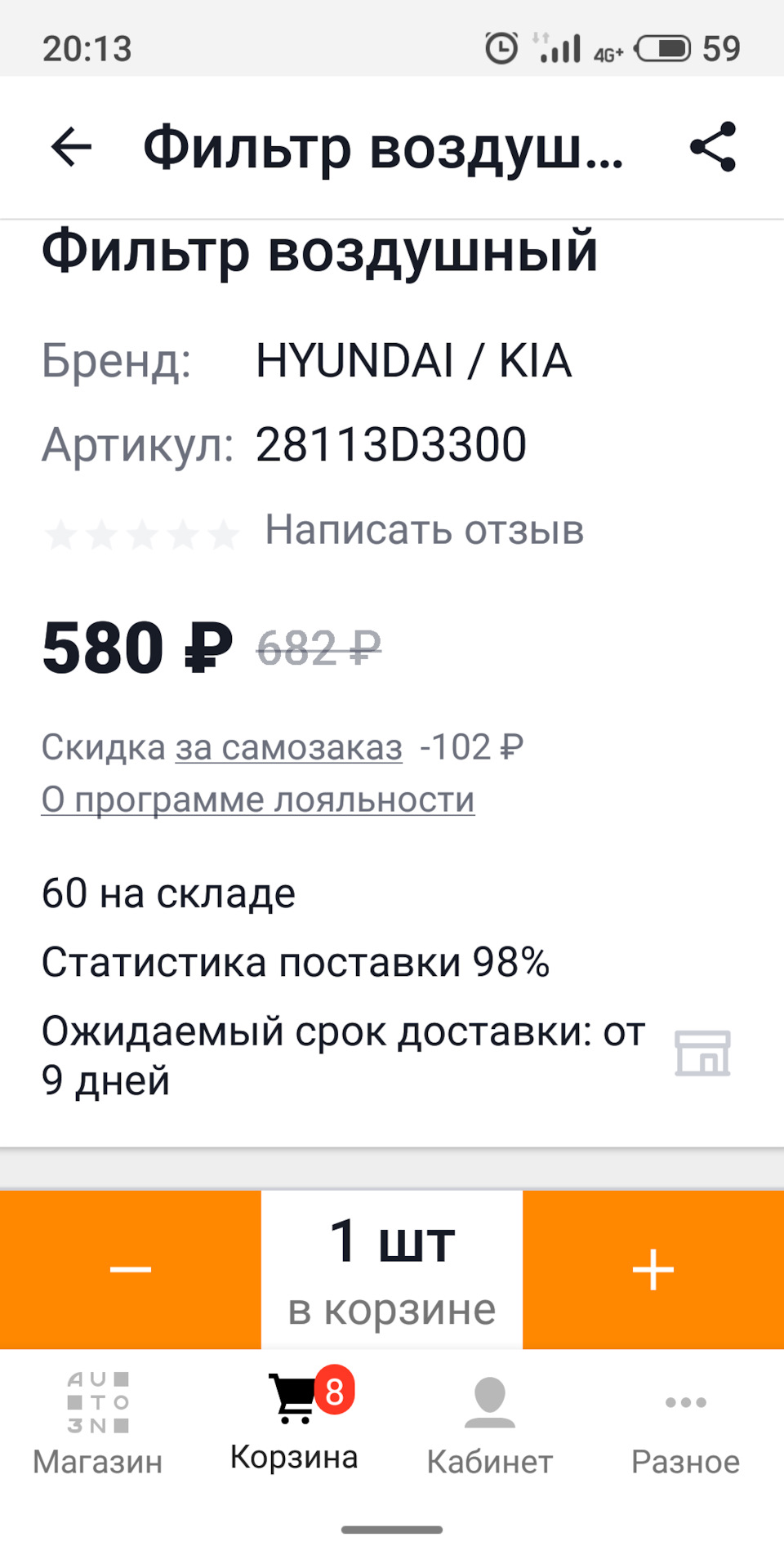Switch to the Магазин tab
Viewport: 784px width, 1568px height.
[x=98, y=1424]
